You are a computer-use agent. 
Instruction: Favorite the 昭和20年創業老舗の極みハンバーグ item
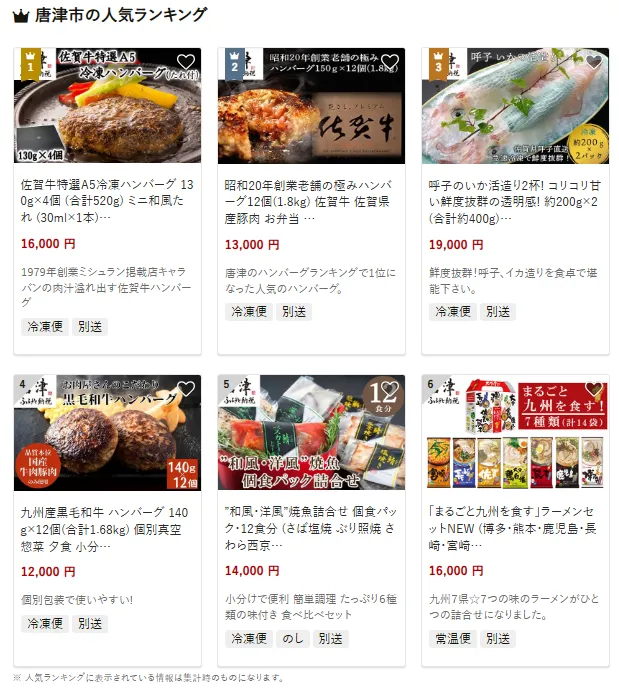(389, 62)
